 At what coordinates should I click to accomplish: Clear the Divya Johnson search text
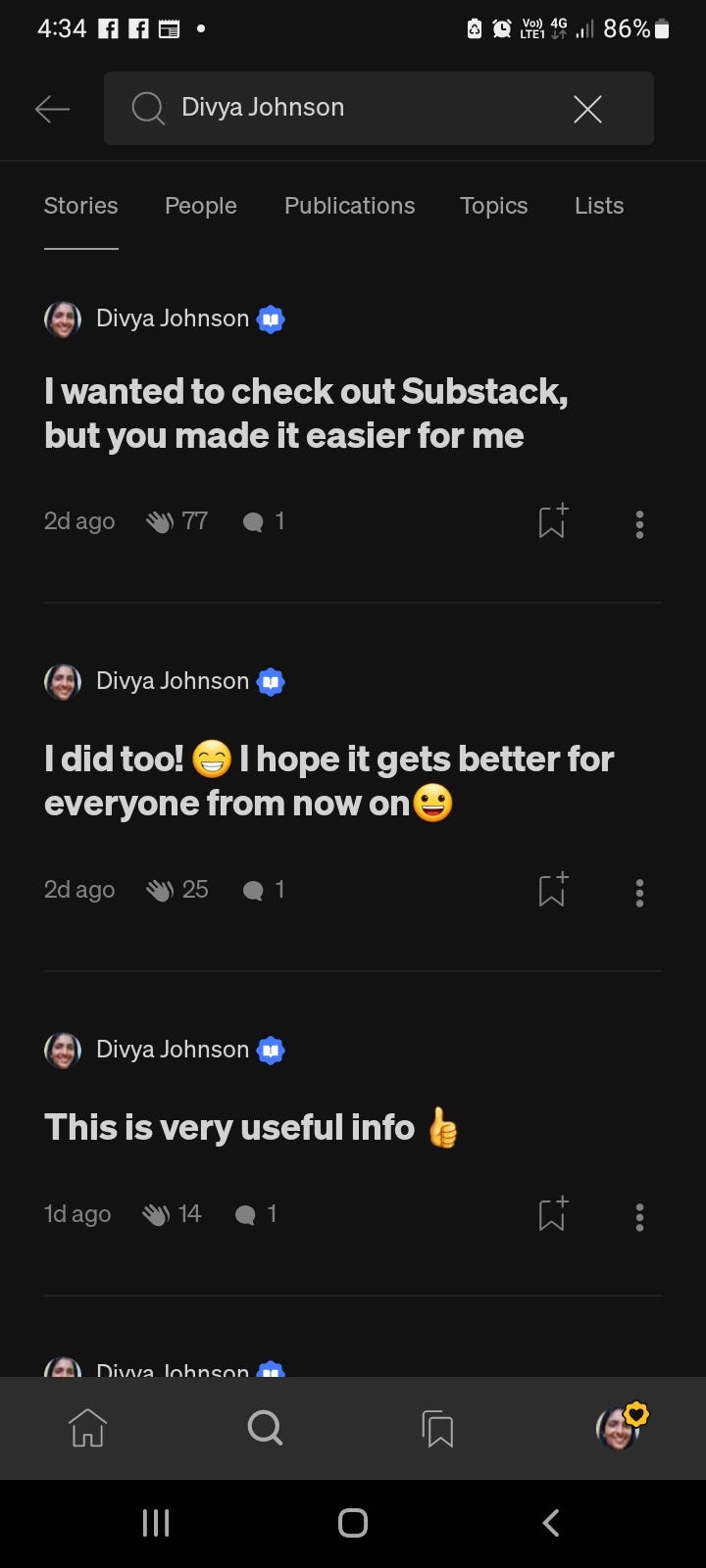pos(587,109)
